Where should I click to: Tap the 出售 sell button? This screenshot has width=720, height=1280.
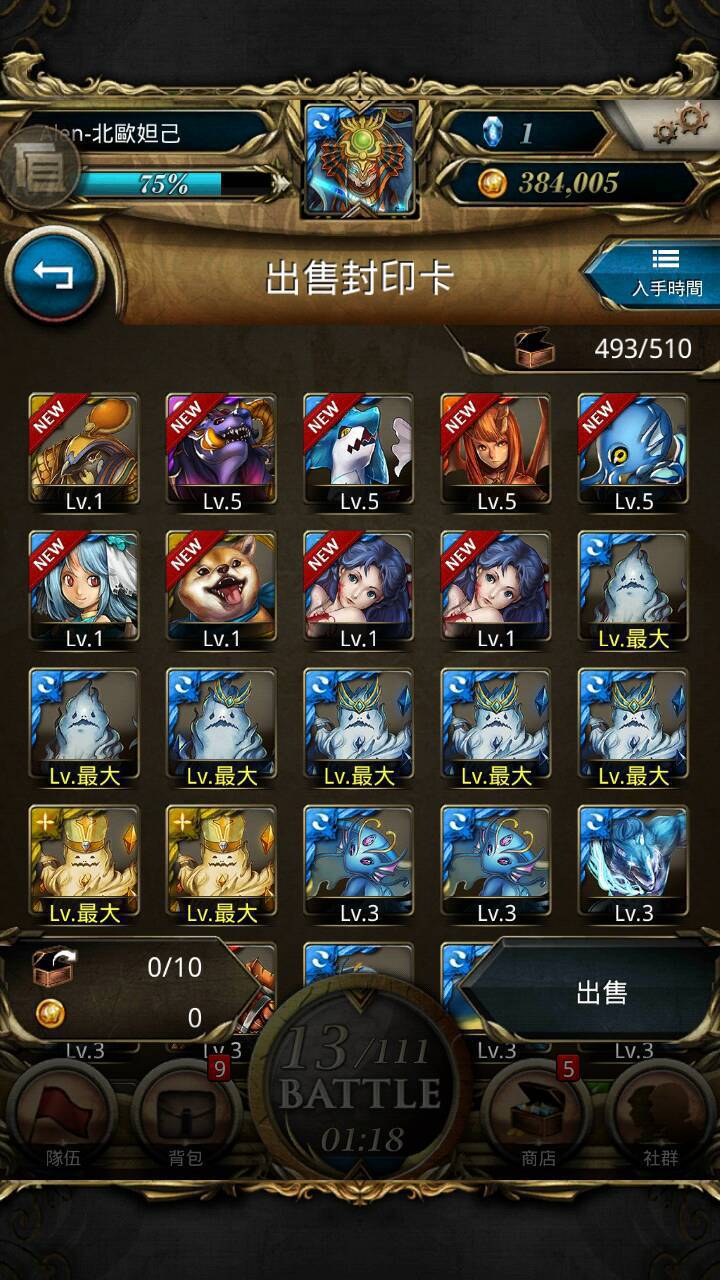pos(601,992)
